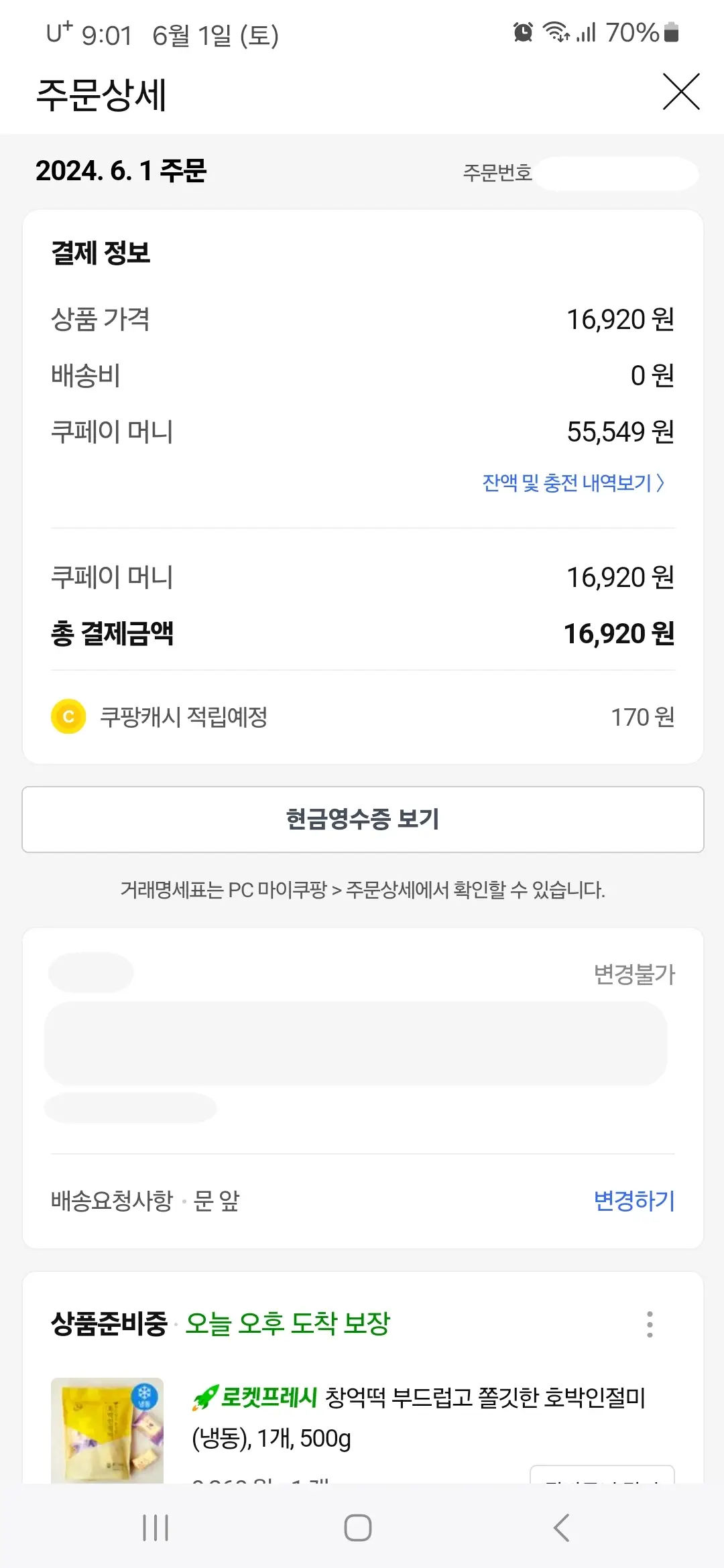Image resolution: width=724 pixels, height=1568 pixels.
Task: Tap the battery indicator
Action: coord(670,31)
